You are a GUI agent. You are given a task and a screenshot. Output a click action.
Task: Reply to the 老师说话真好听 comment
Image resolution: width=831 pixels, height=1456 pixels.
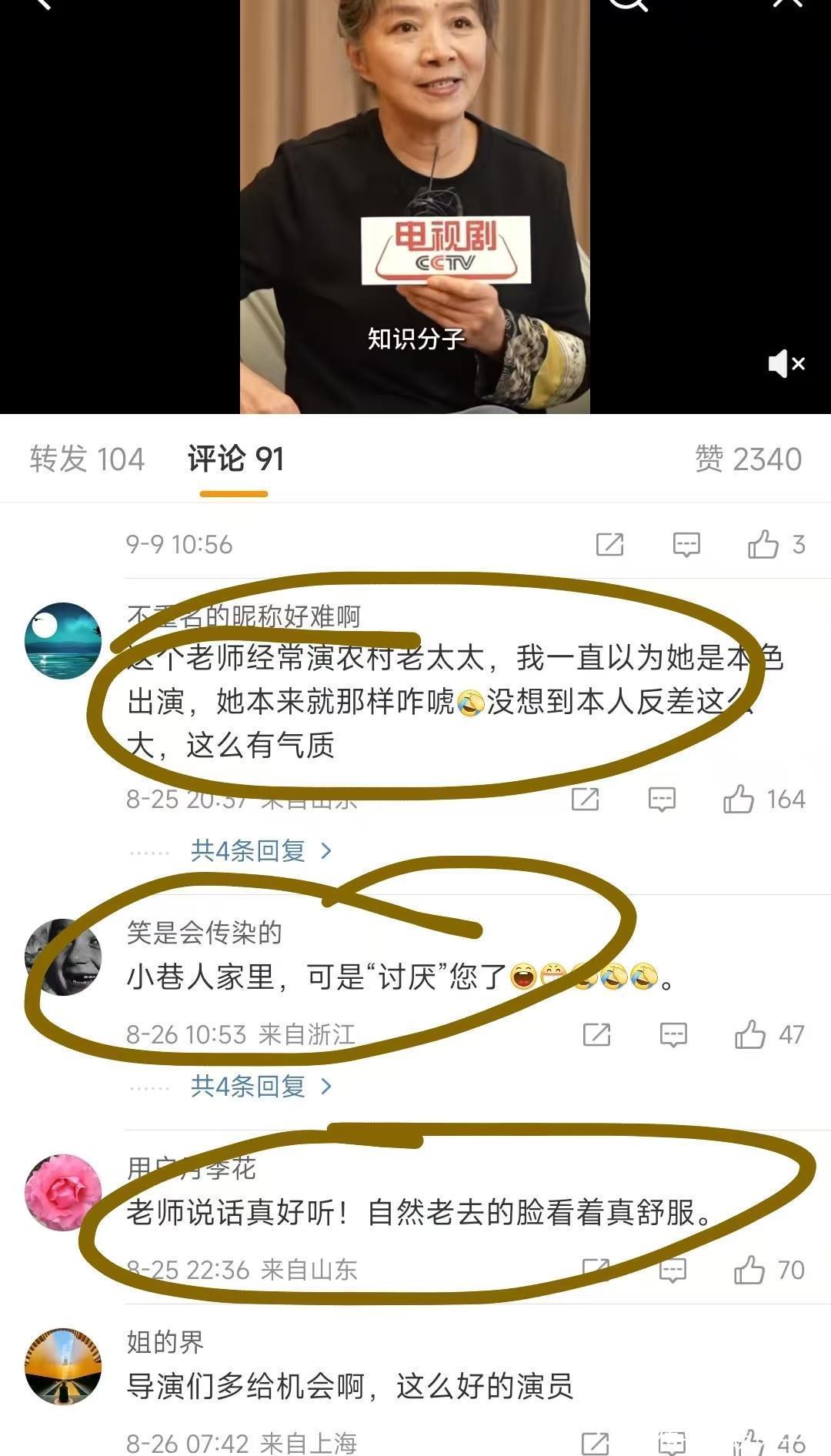672,1270
